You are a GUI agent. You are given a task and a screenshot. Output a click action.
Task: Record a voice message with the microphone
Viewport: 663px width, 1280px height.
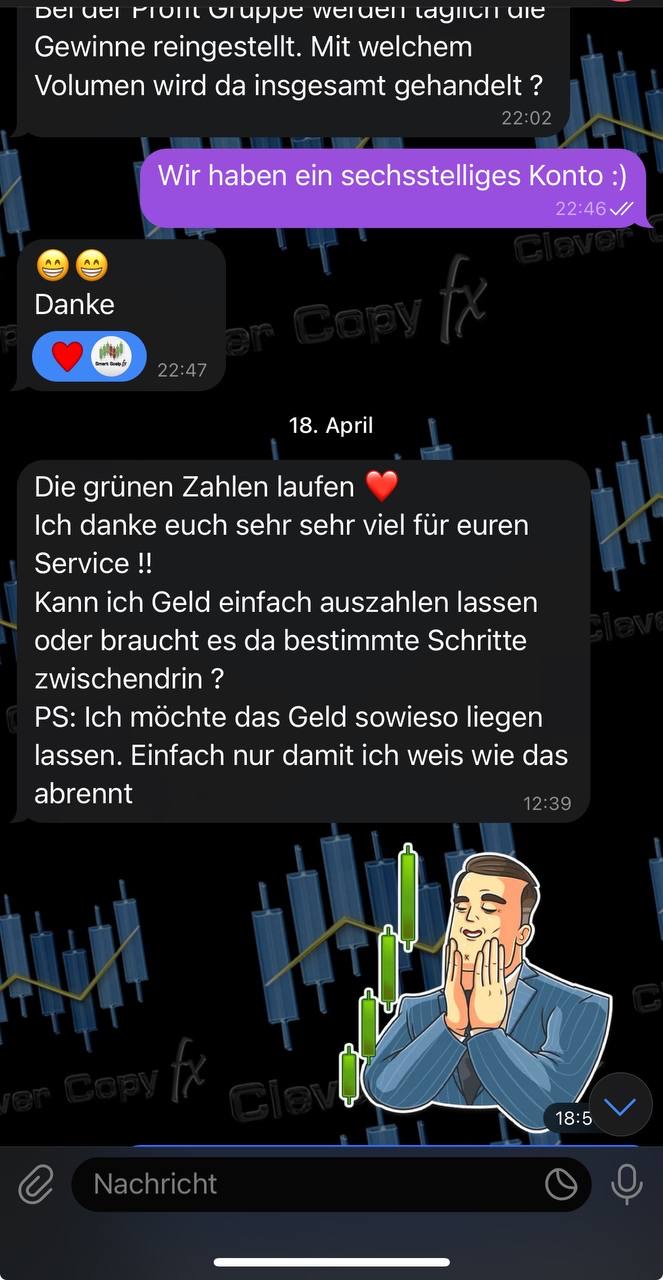pyautogui.click(x=627, y=1185)
